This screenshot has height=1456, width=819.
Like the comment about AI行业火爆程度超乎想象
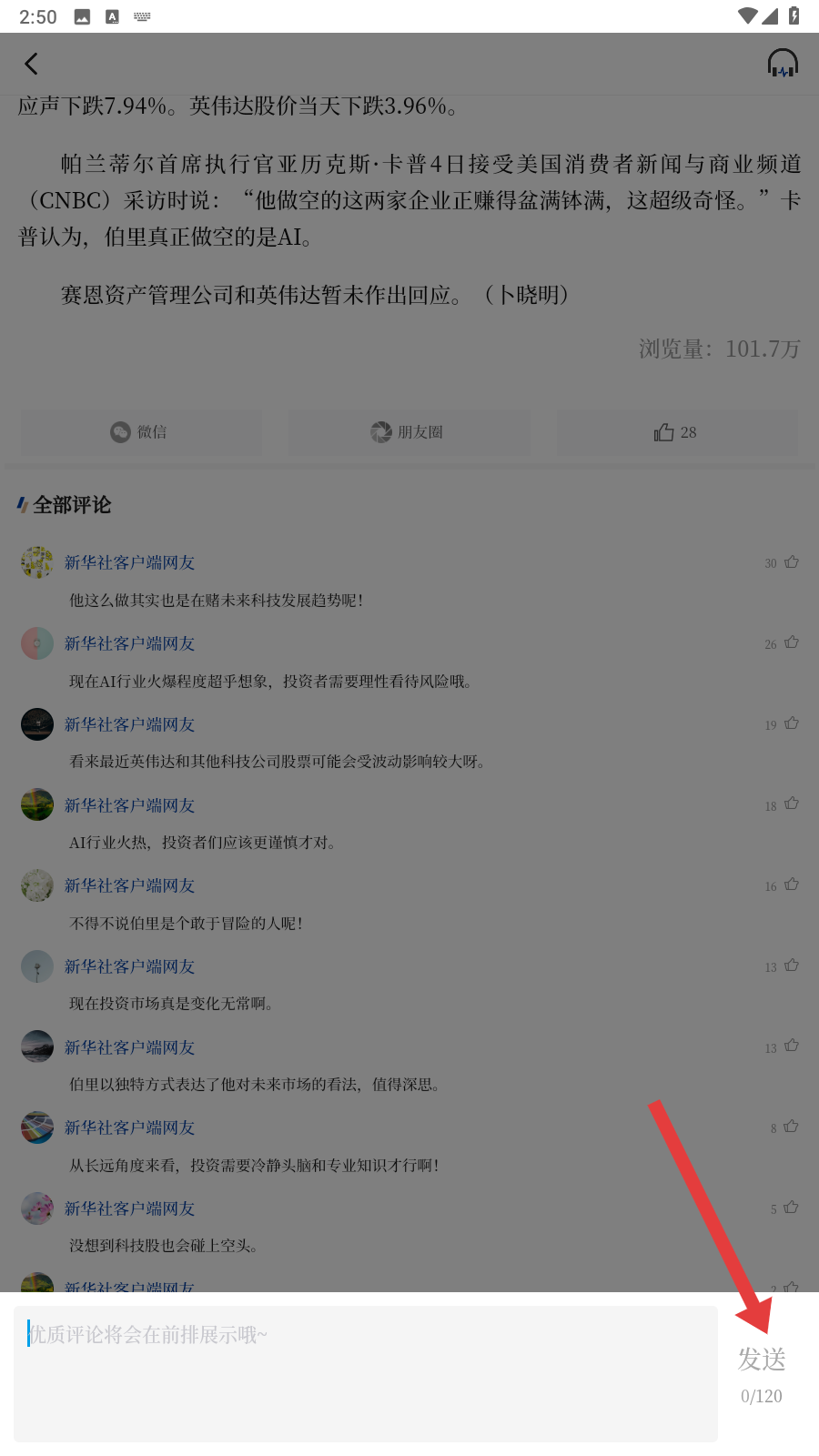tap(791, 643)
